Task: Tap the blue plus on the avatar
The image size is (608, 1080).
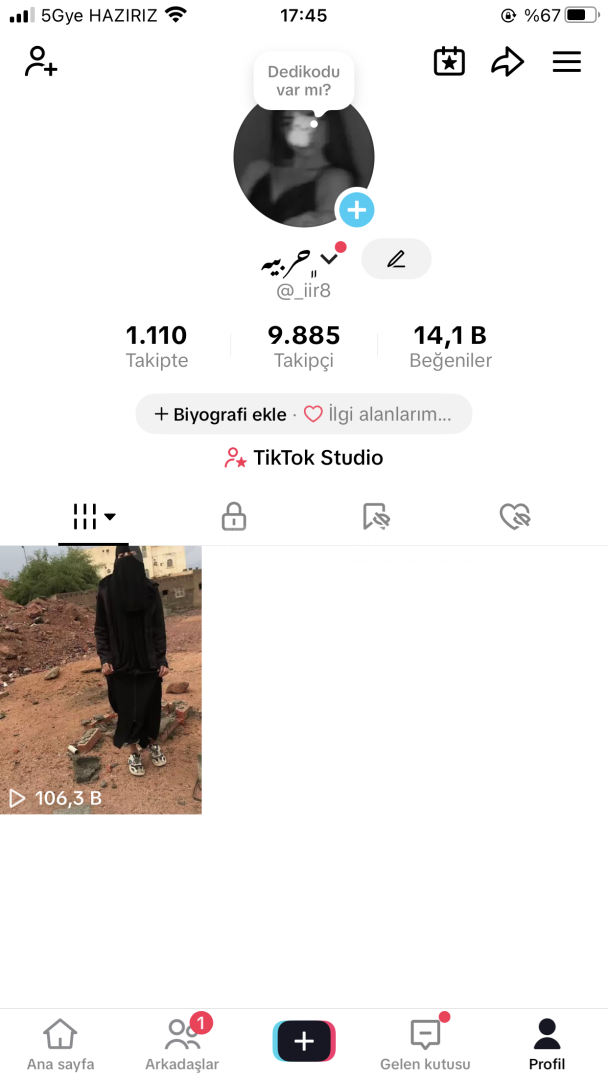Action: click(x=356, y=210)
